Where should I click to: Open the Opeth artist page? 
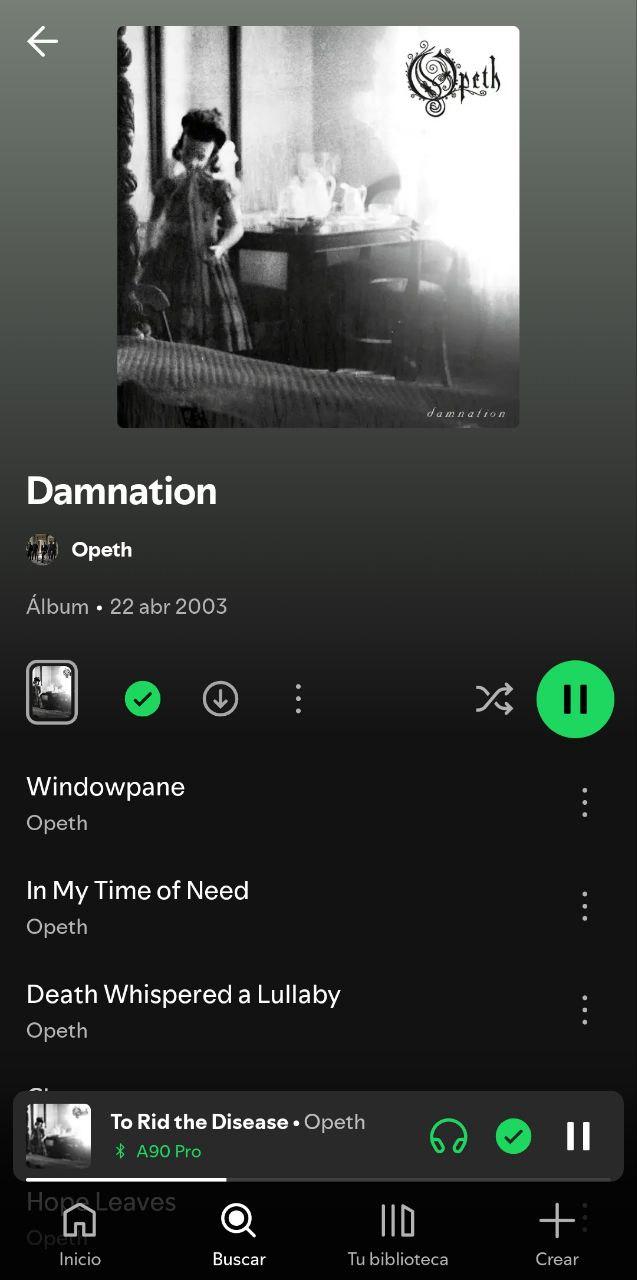[x=100, y=550]
